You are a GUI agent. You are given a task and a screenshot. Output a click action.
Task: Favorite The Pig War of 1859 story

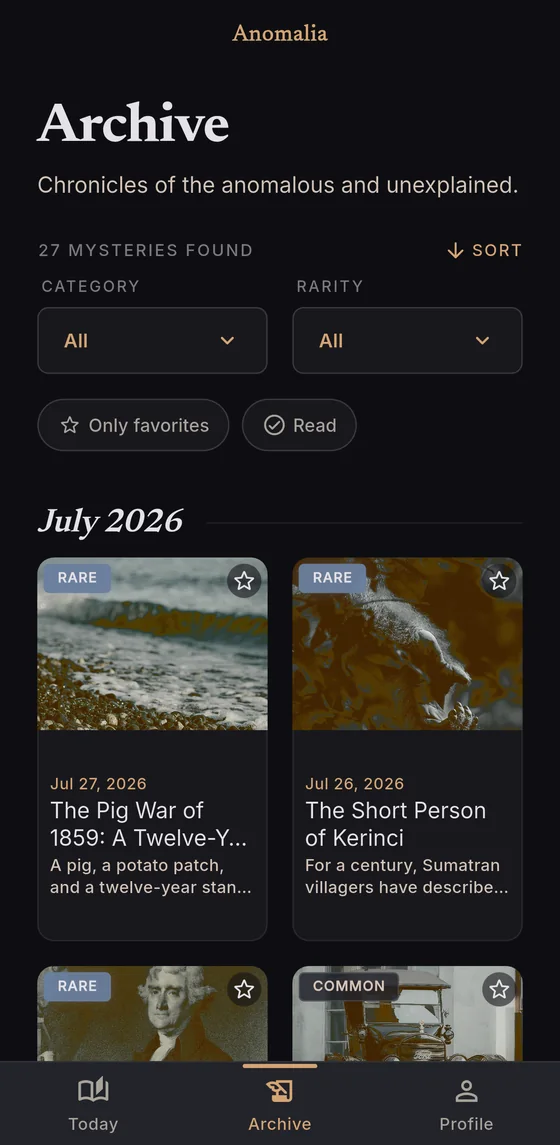(x=244, y=581)
